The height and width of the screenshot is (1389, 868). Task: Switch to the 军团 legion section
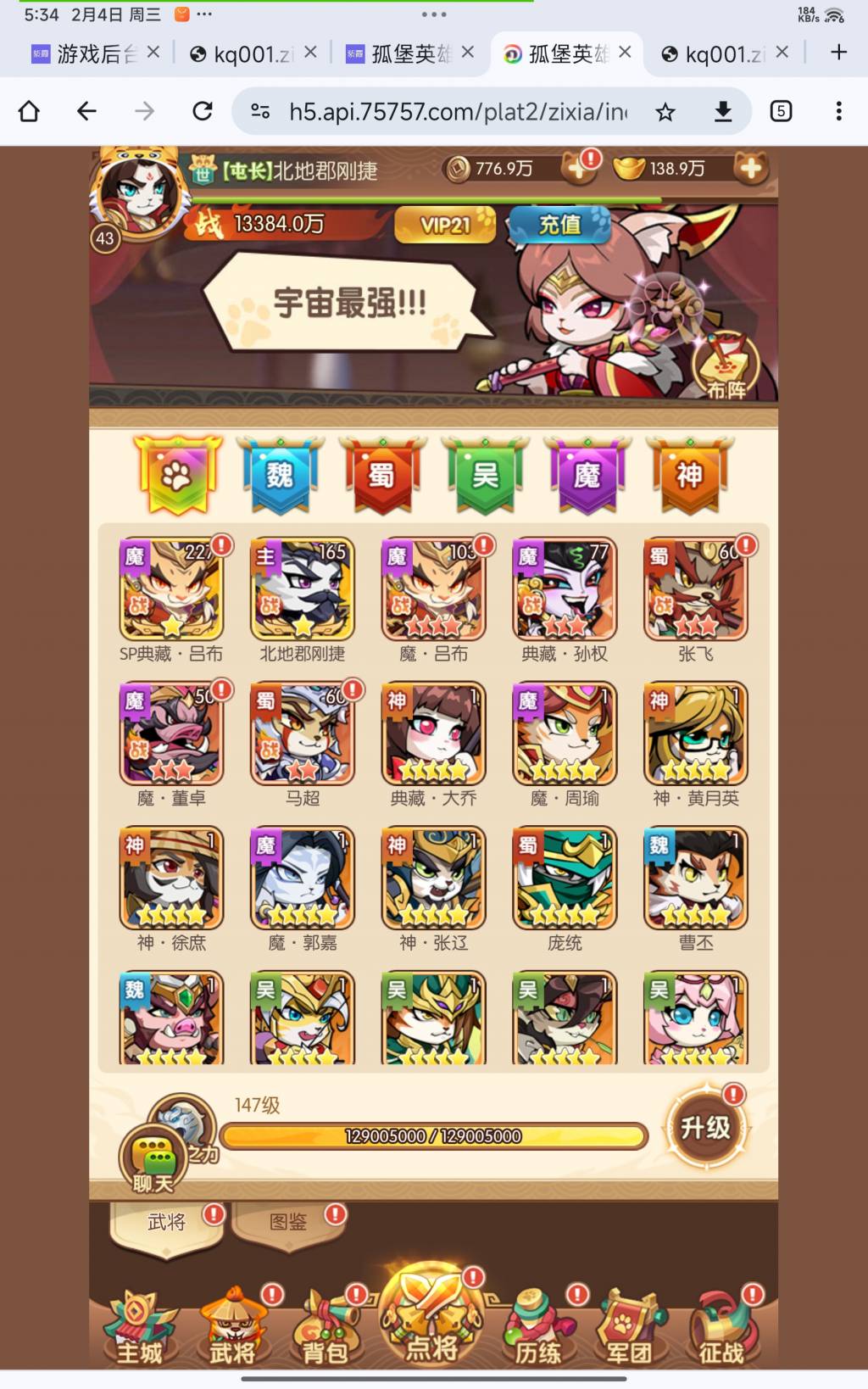(x=629, y=1328)
